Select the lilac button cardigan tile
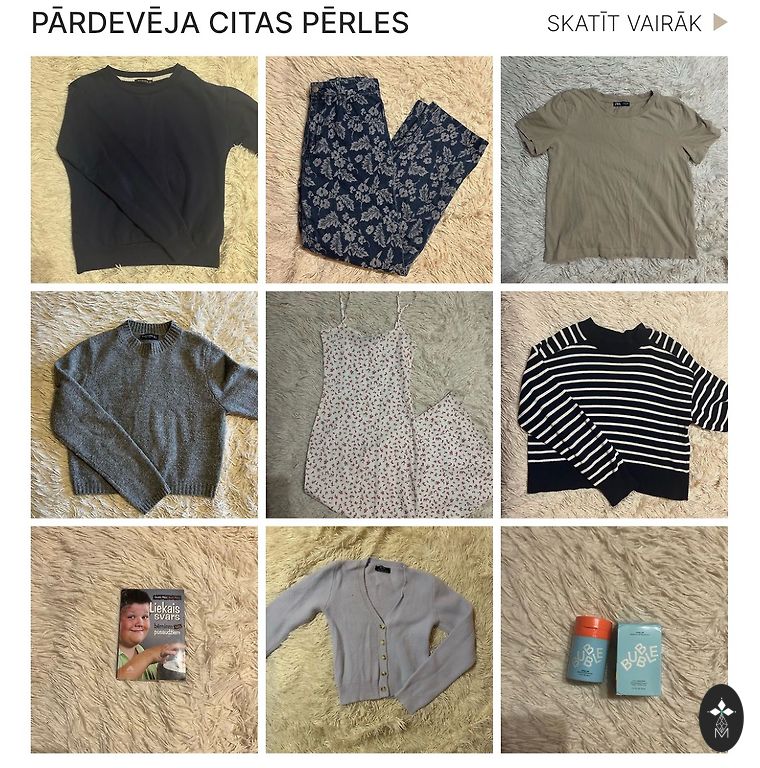 coord(379,639)
